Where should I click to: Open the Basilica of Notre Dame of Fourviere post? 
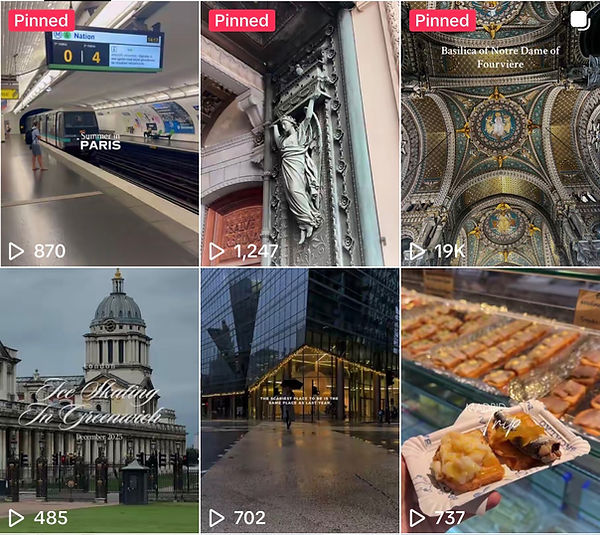pos(500,133)
